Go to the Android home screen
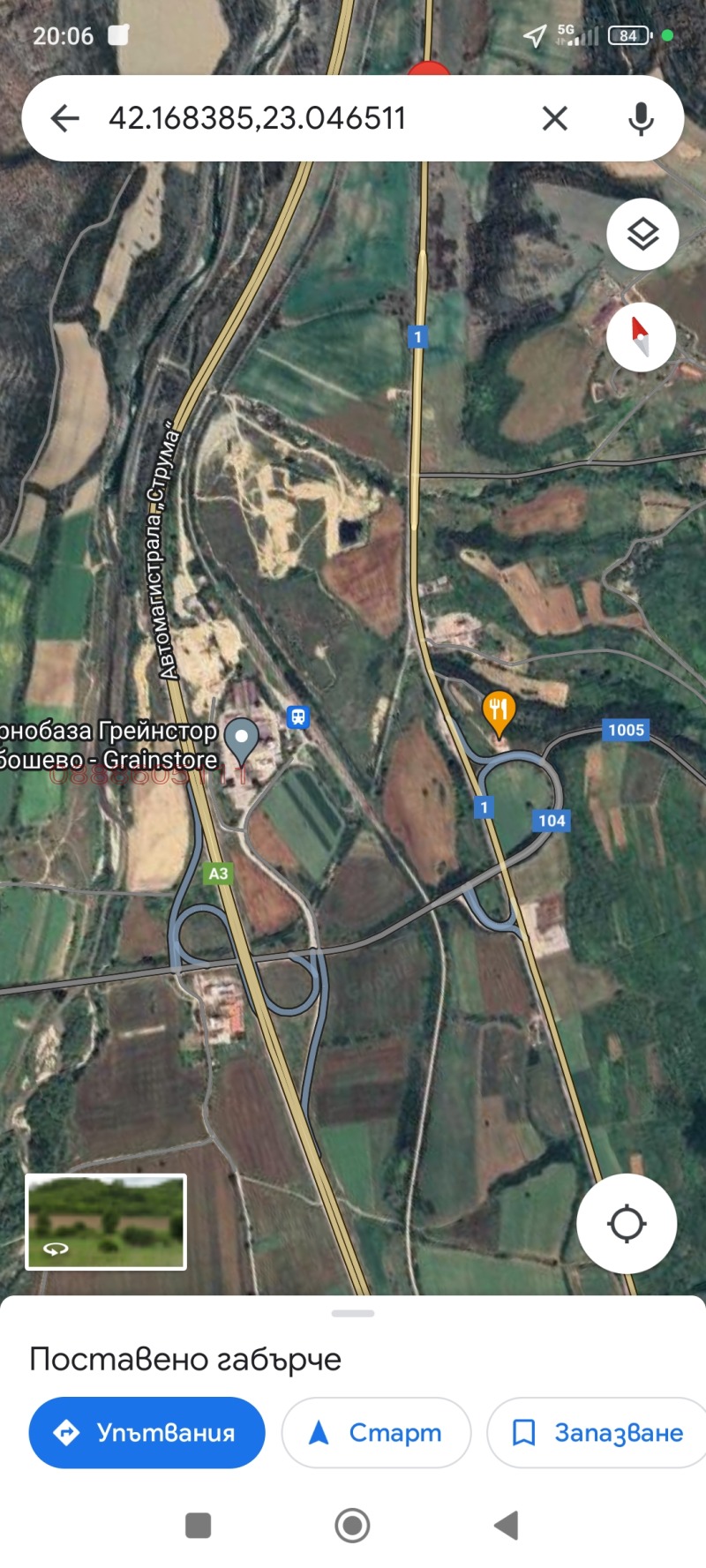This screenshot has height=1568, width=706. click(x=352, y=1525)
